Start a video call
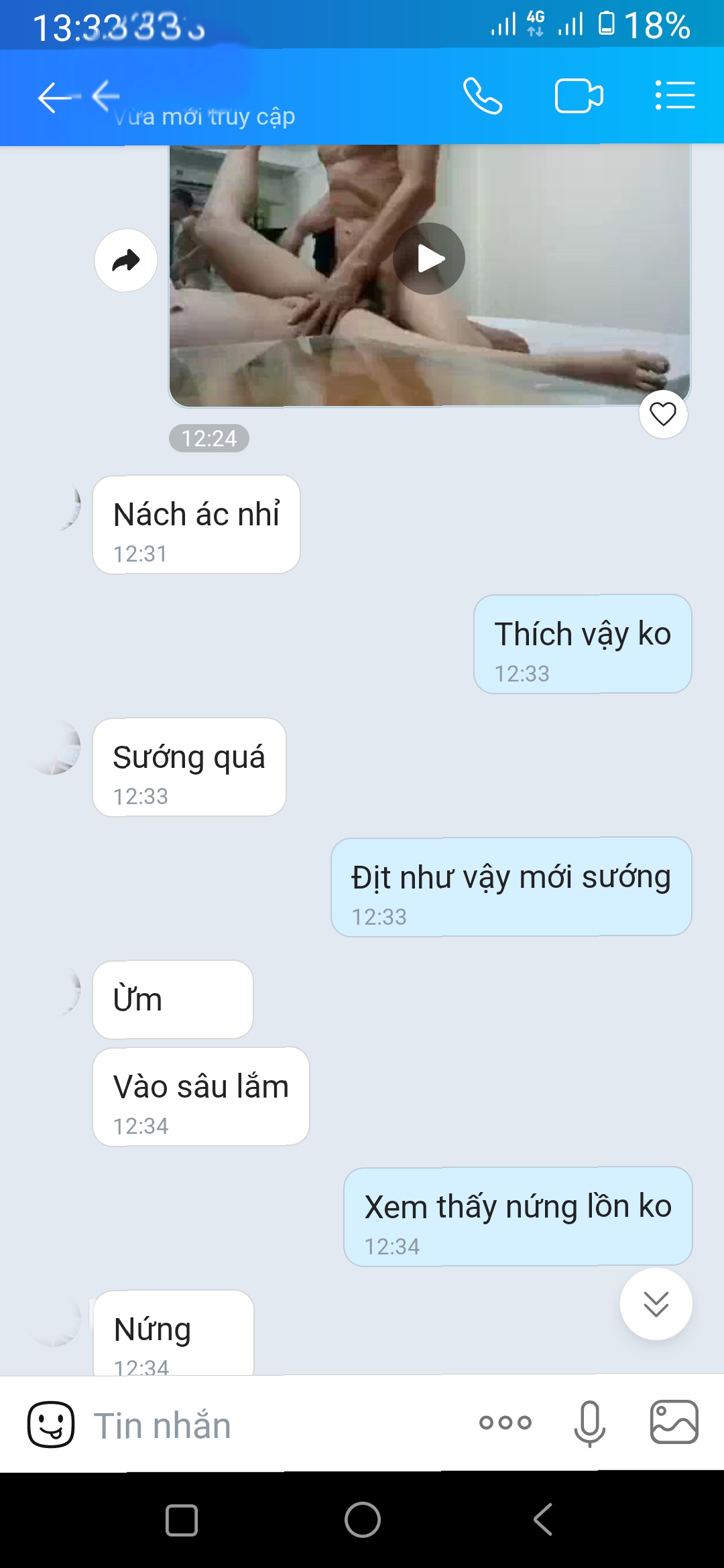The image size is (724, 1568). pyautogui.click(x=579, y=96)
